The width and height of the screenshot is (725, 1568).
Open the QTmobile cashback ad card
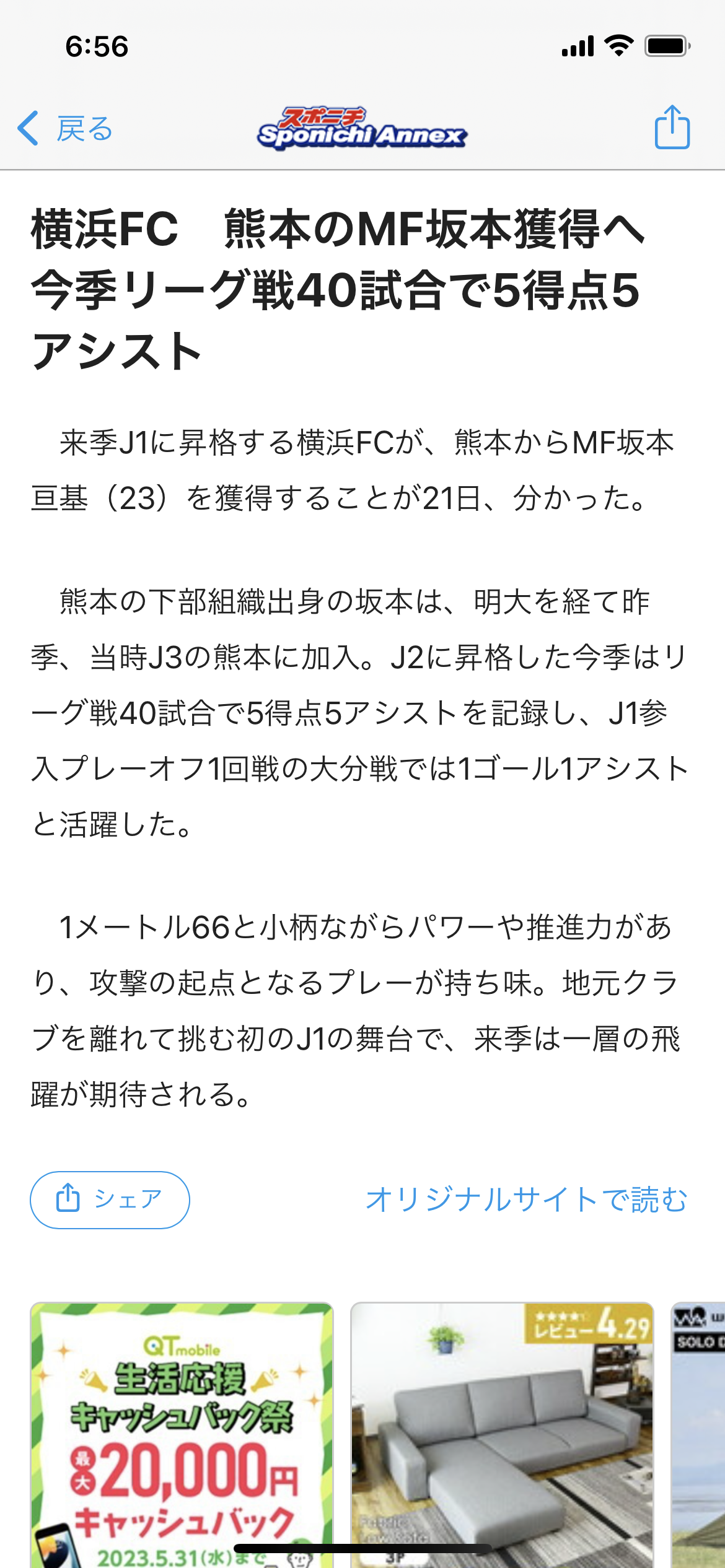[x=182, y=1435]
